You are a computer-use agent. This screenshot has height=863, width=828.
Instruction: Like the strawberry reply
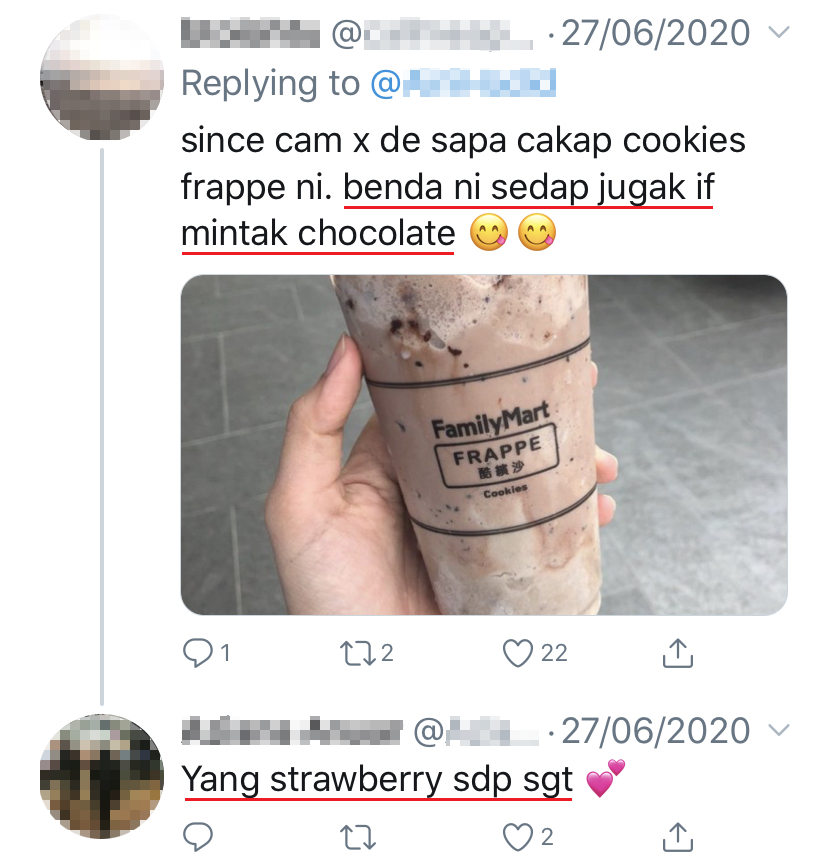(517, 834)
